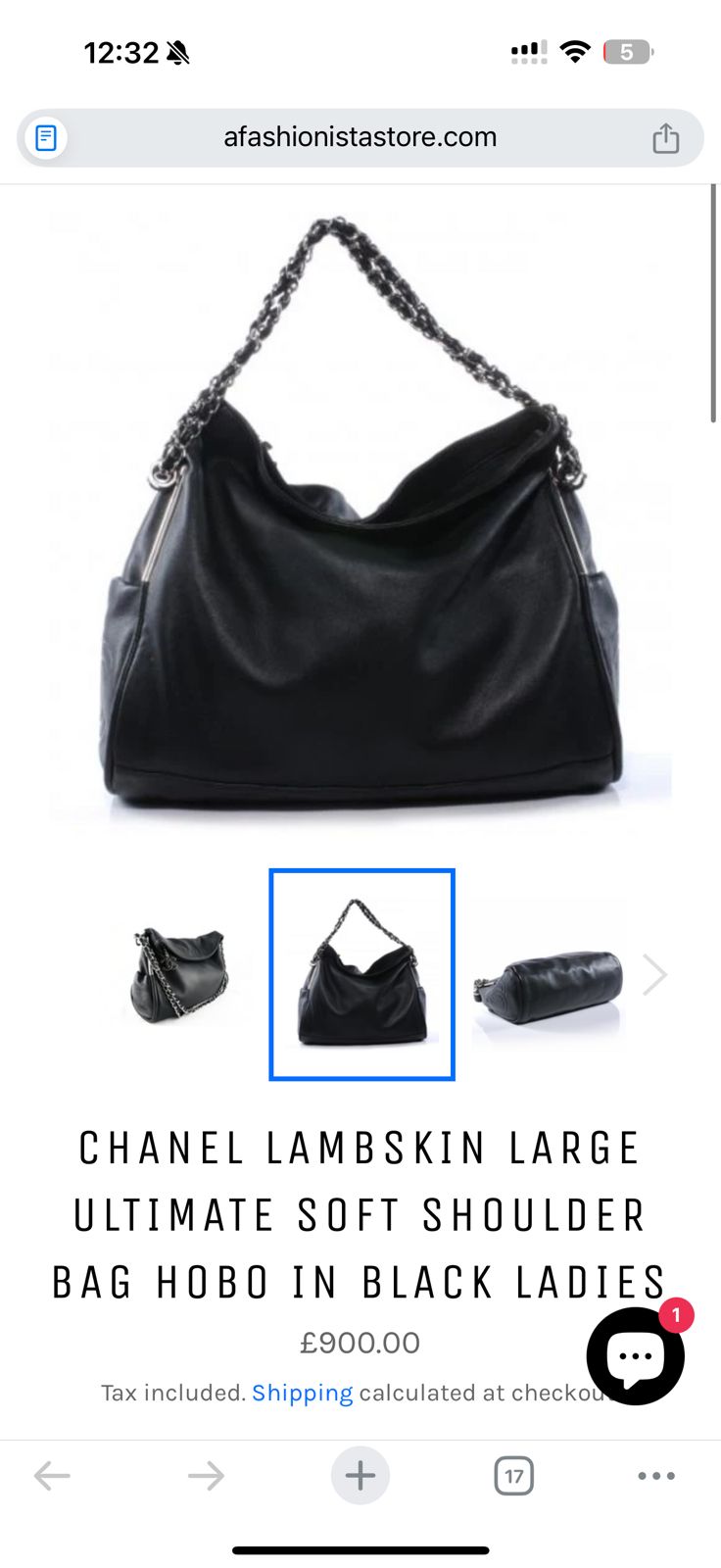Viewport: 721px width, 1568px height.
Task: Tap the afashionistastore.com address bar
Action: [x=360, y=137]
